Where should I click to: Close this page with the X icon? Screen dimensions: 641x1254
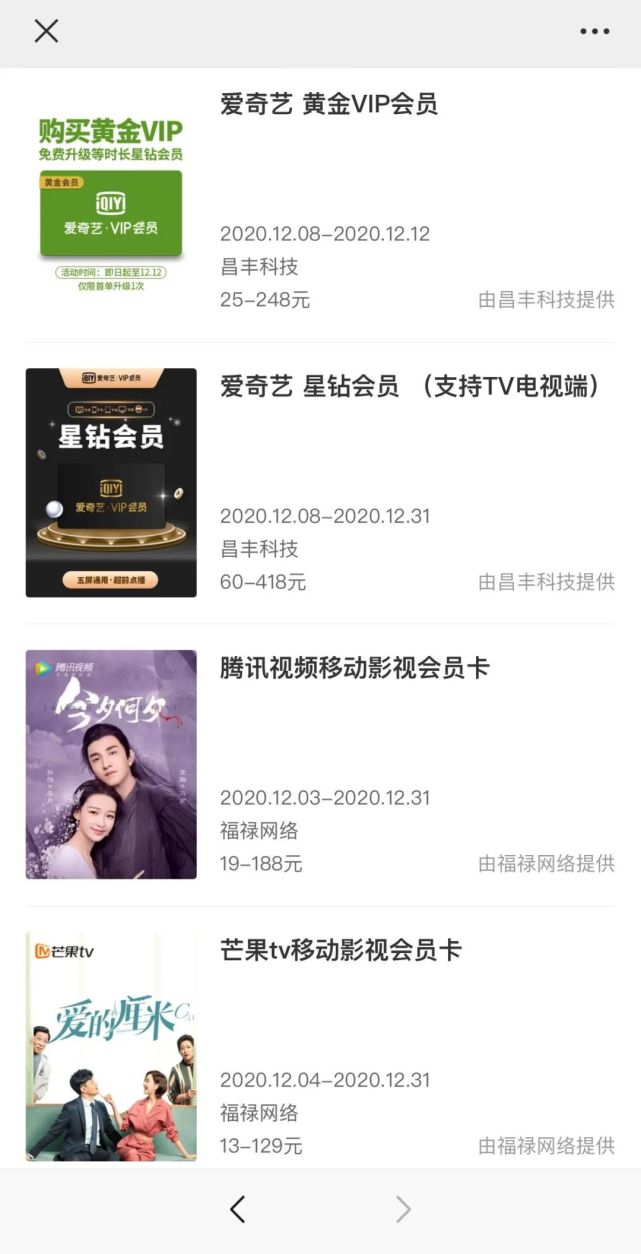pyautogui.click(x=46, y=31)
